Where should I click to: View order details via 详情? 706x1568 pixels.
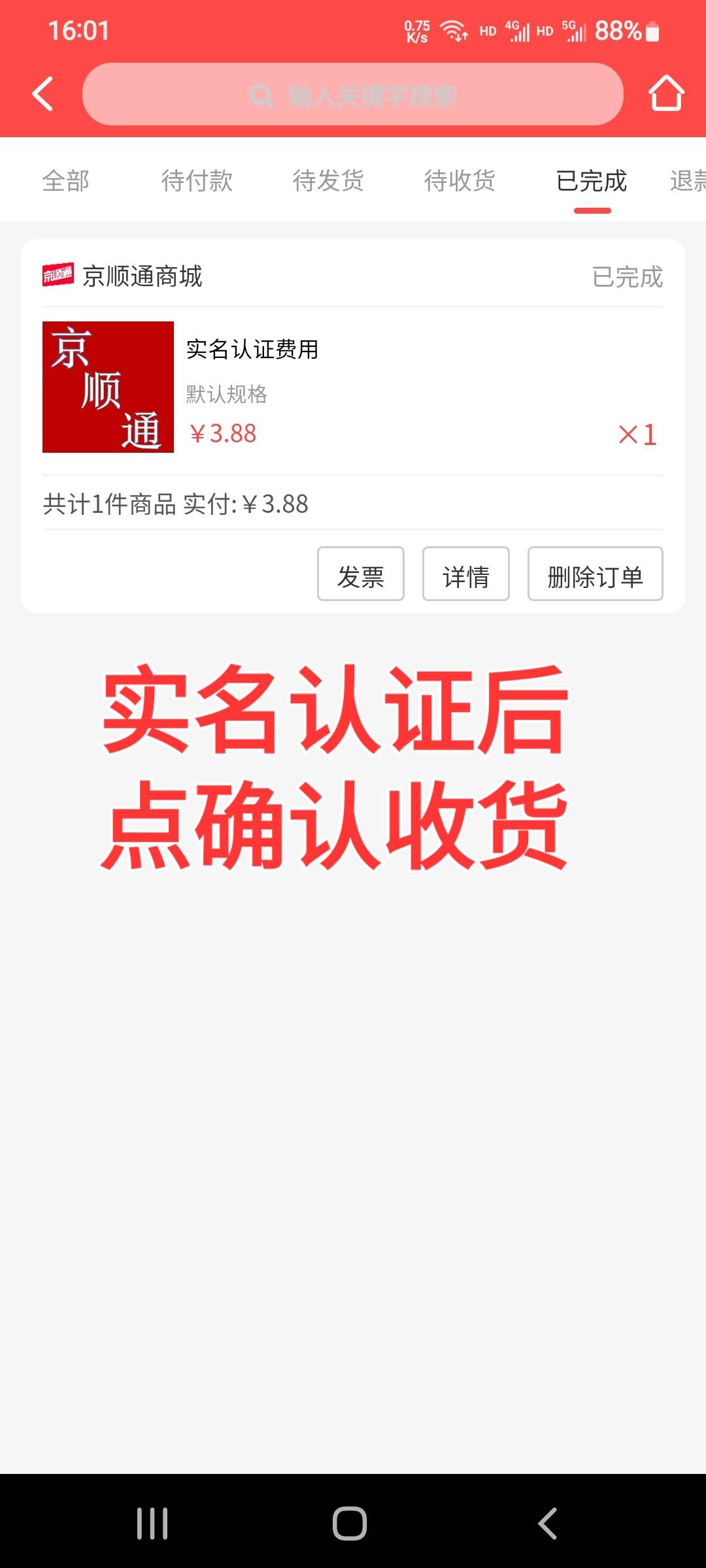click(466, 574)
